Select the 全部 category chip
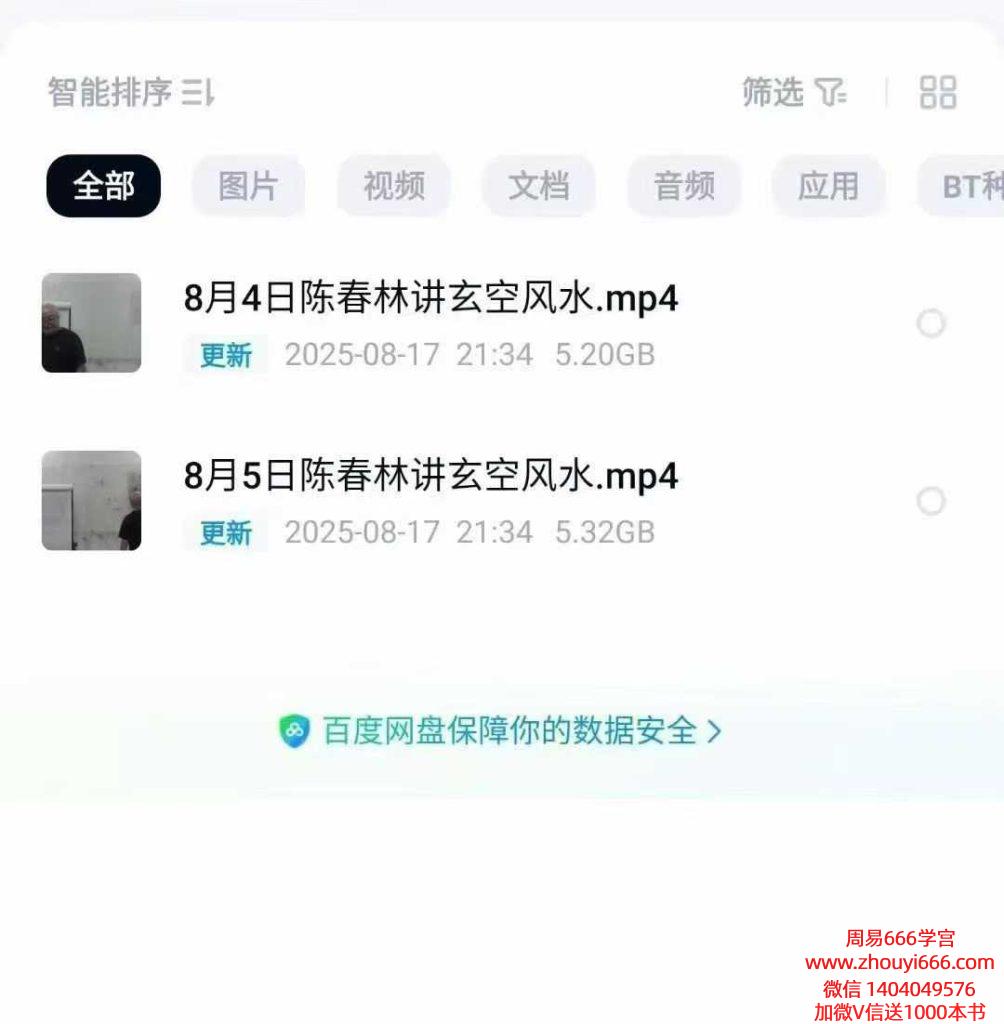1004x1024 pixels. pyautogui.click(x=103, y=186)
